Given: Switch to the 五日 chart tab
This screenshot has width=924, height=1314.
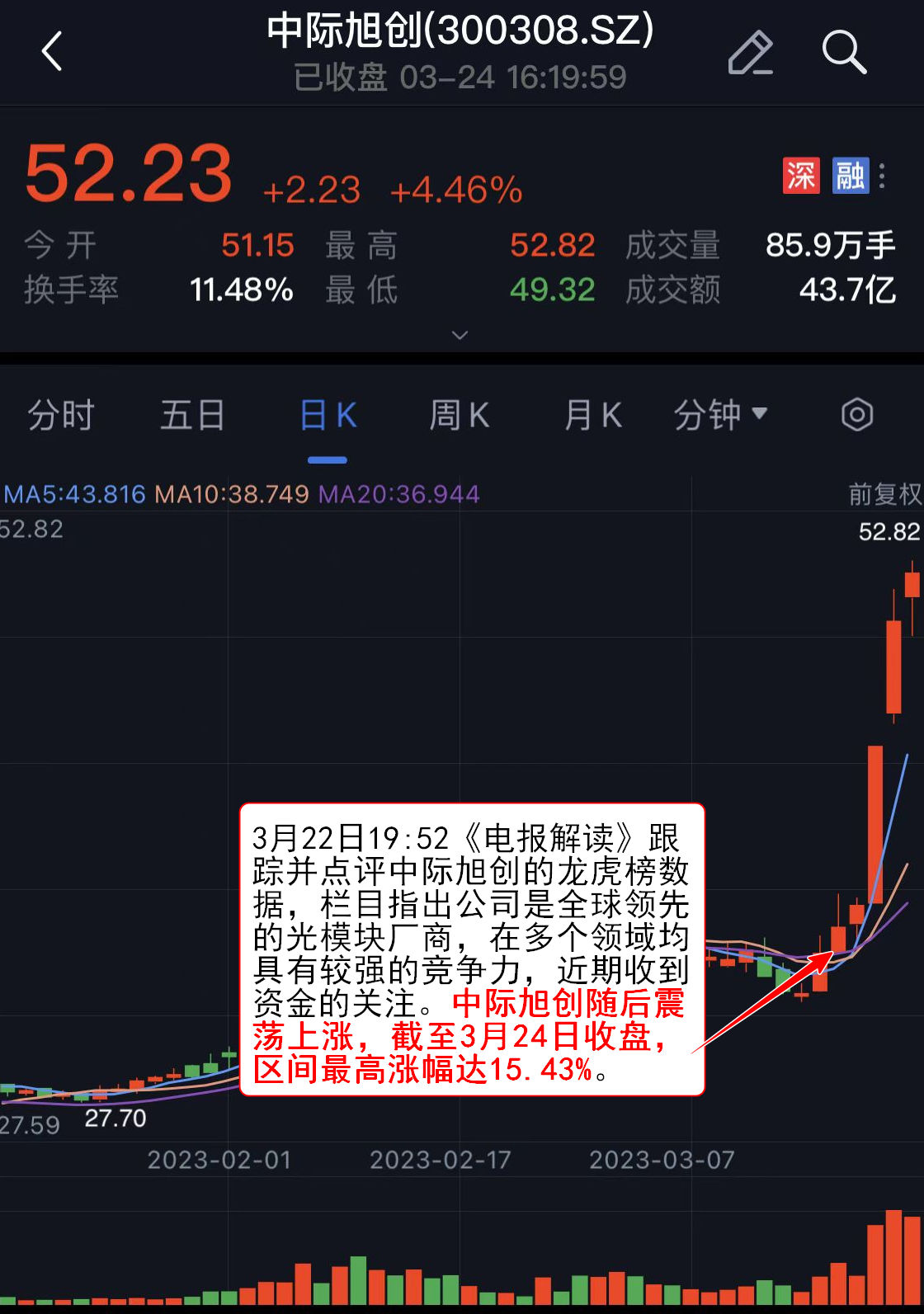Looking at the screenshot, I should click(x=192, y=415).
